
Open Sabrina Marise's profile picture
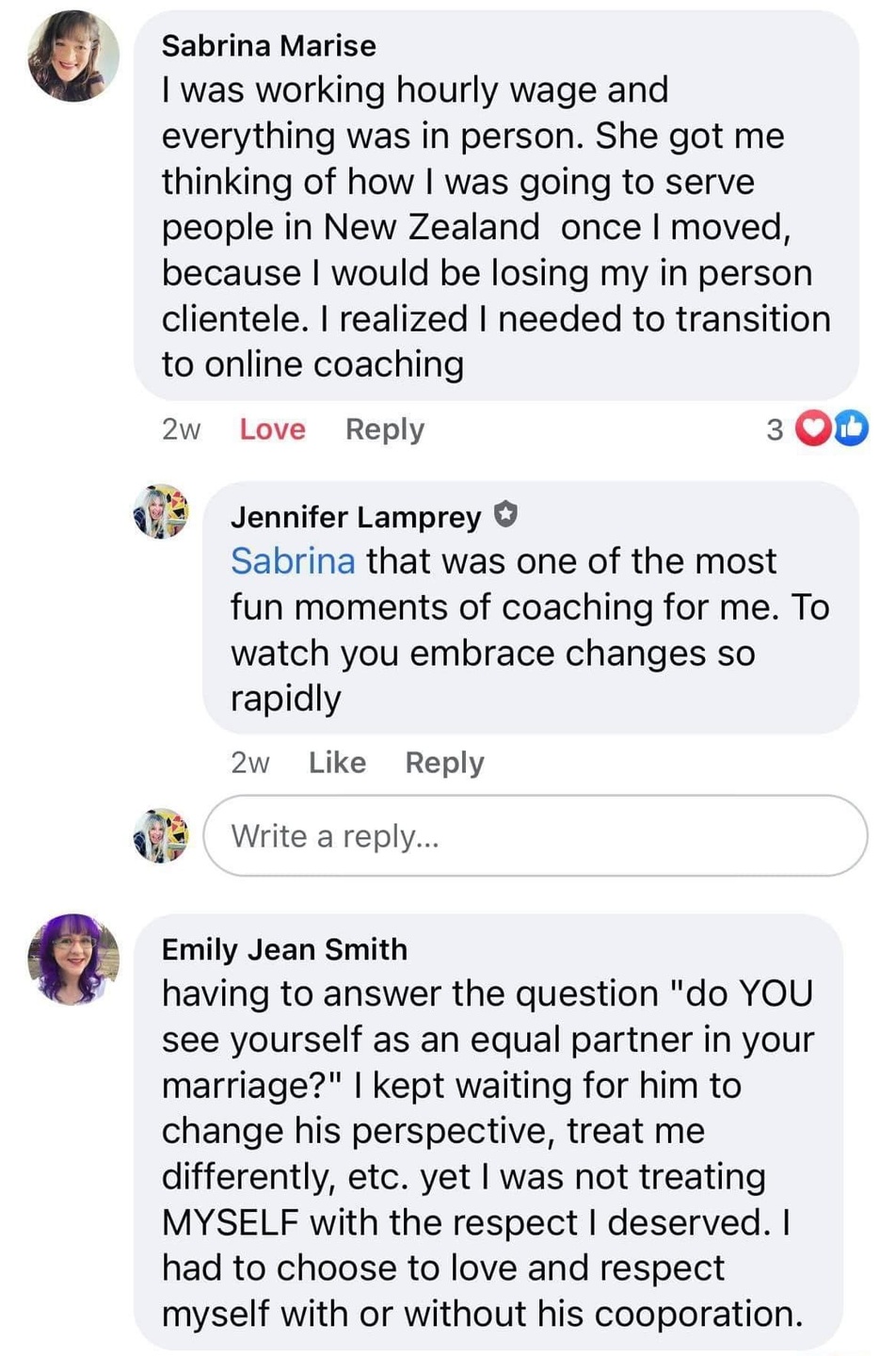click(x=74, y=56)
